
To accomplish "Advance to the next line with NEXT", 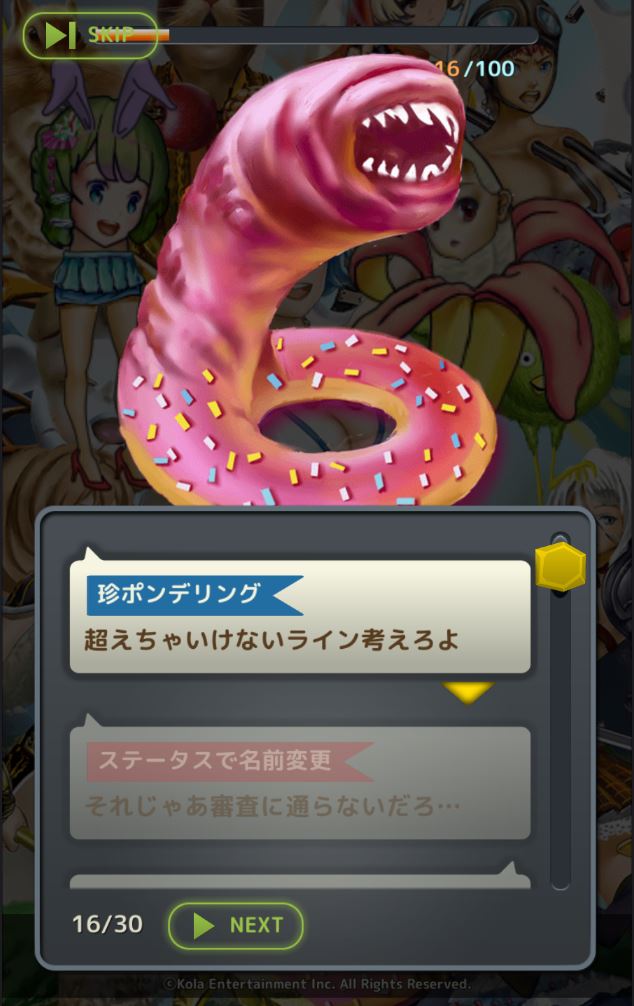I will click(x=236, y=925).
